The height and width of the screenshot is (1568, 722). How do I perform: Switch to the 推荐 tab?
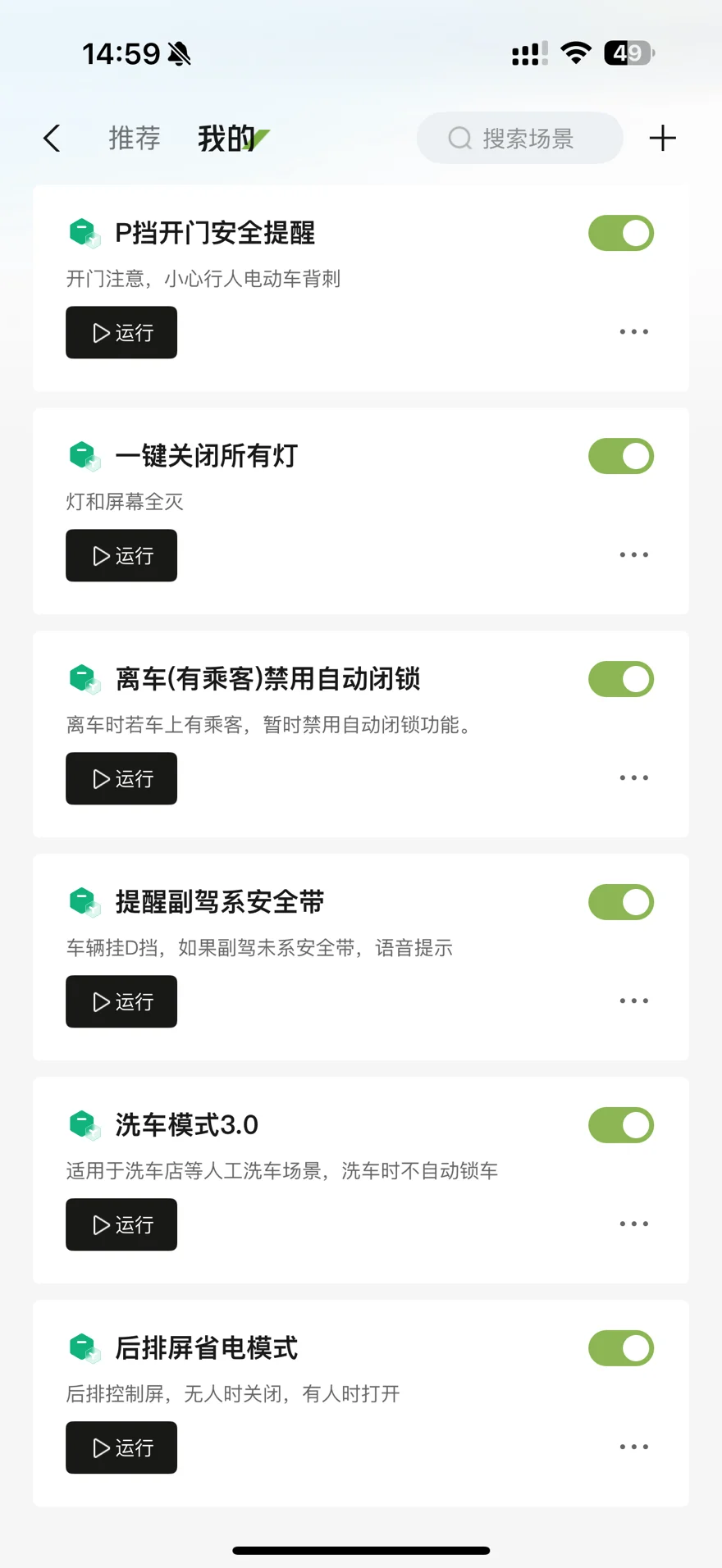135,139
